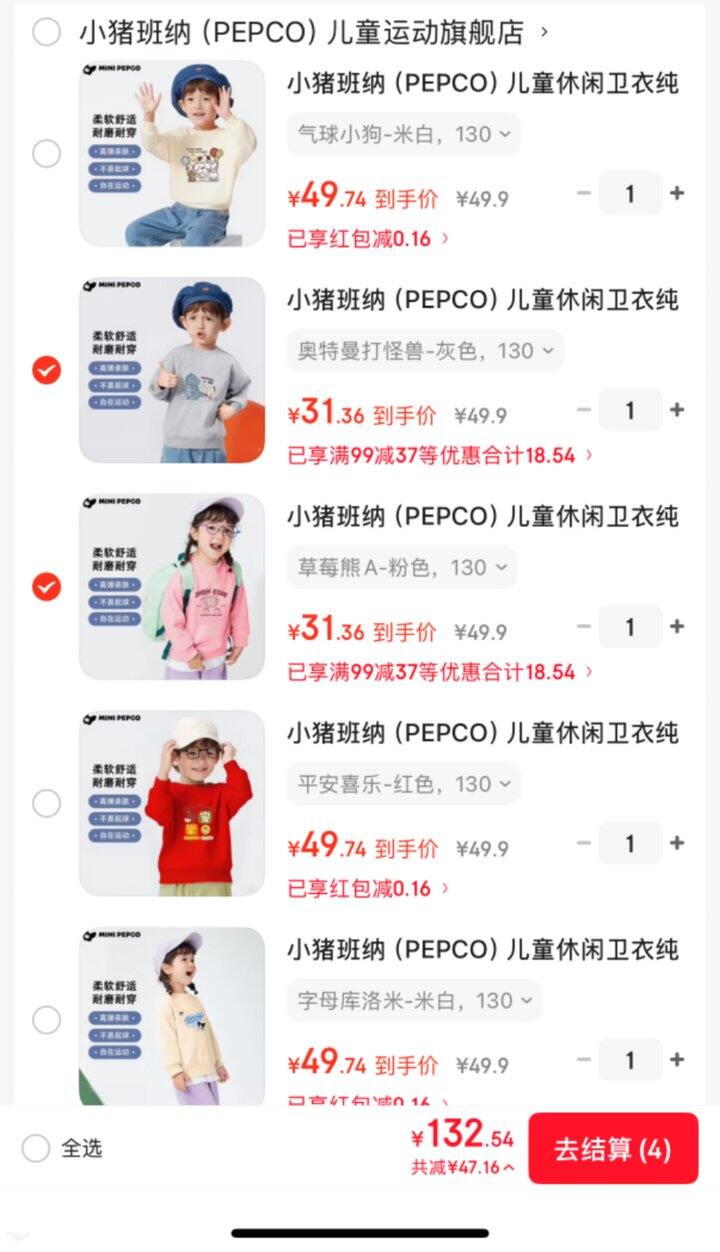This screenshot has width=720, height=1252.
Task: Expand the 平安喜乐-红色, 130 selector
Action: tap(404, 784)
